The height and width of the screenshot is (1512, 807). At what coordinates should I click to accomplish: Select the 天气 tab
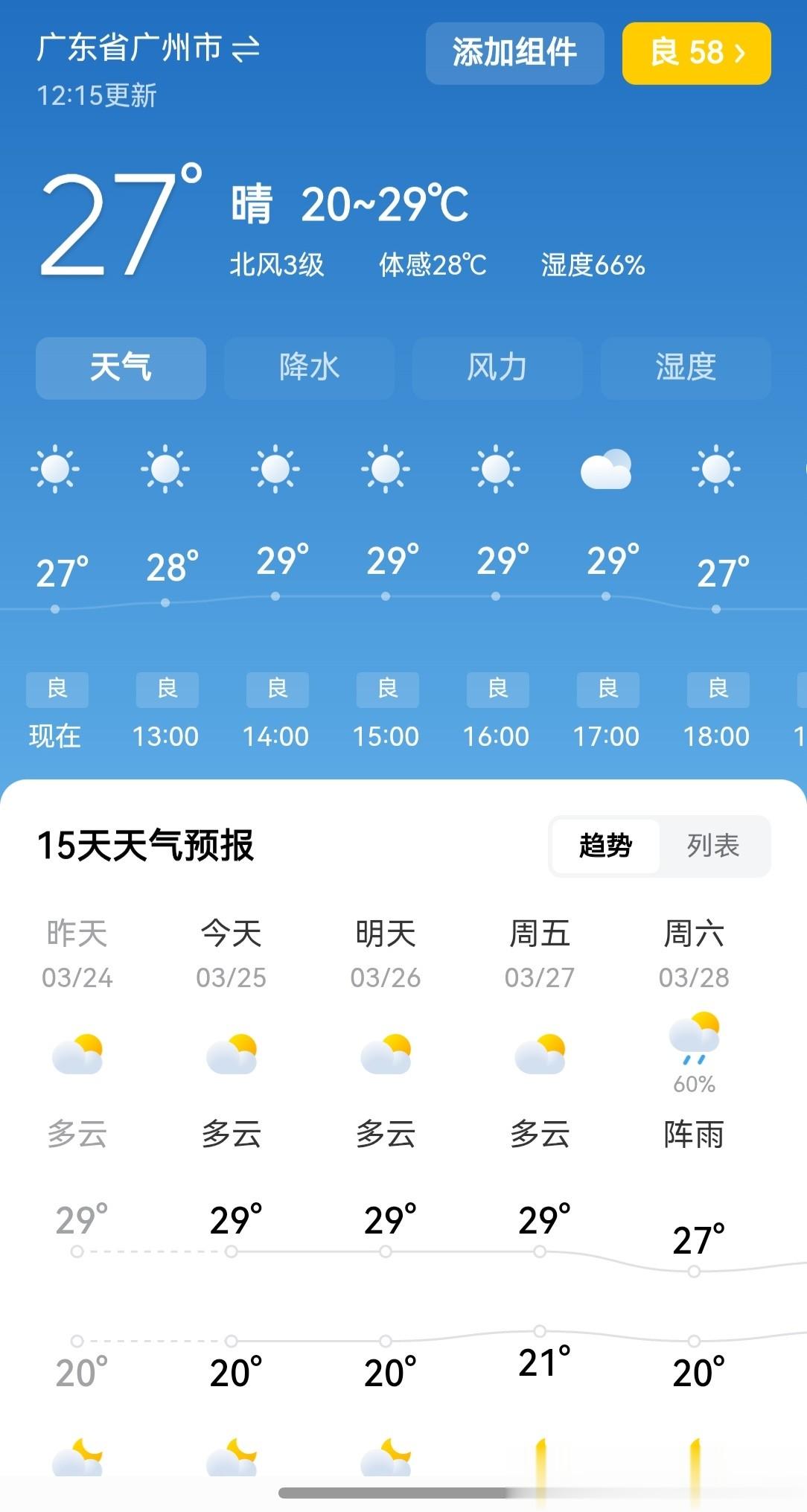(121, 368)
